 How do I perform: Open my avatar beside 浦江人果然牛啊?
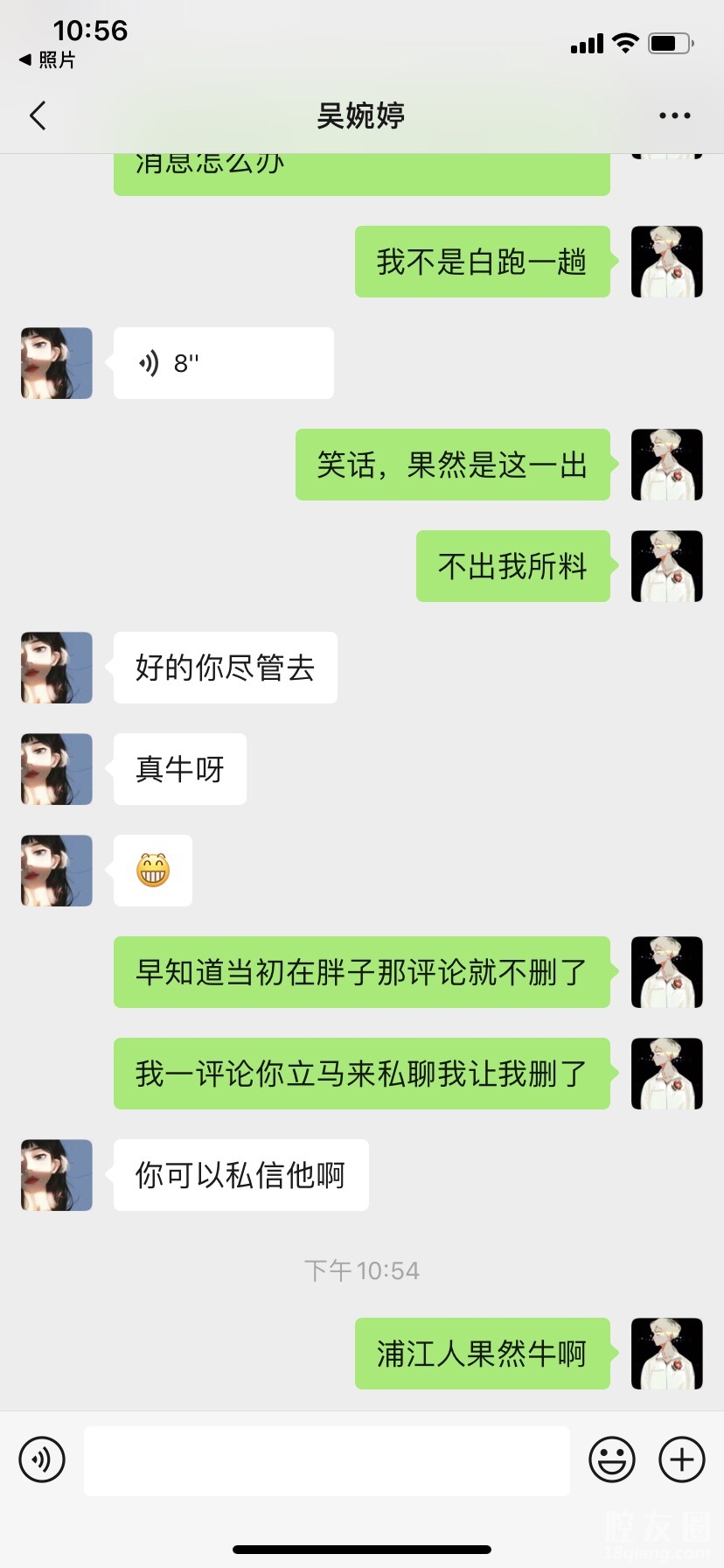tap(666, 1354)
